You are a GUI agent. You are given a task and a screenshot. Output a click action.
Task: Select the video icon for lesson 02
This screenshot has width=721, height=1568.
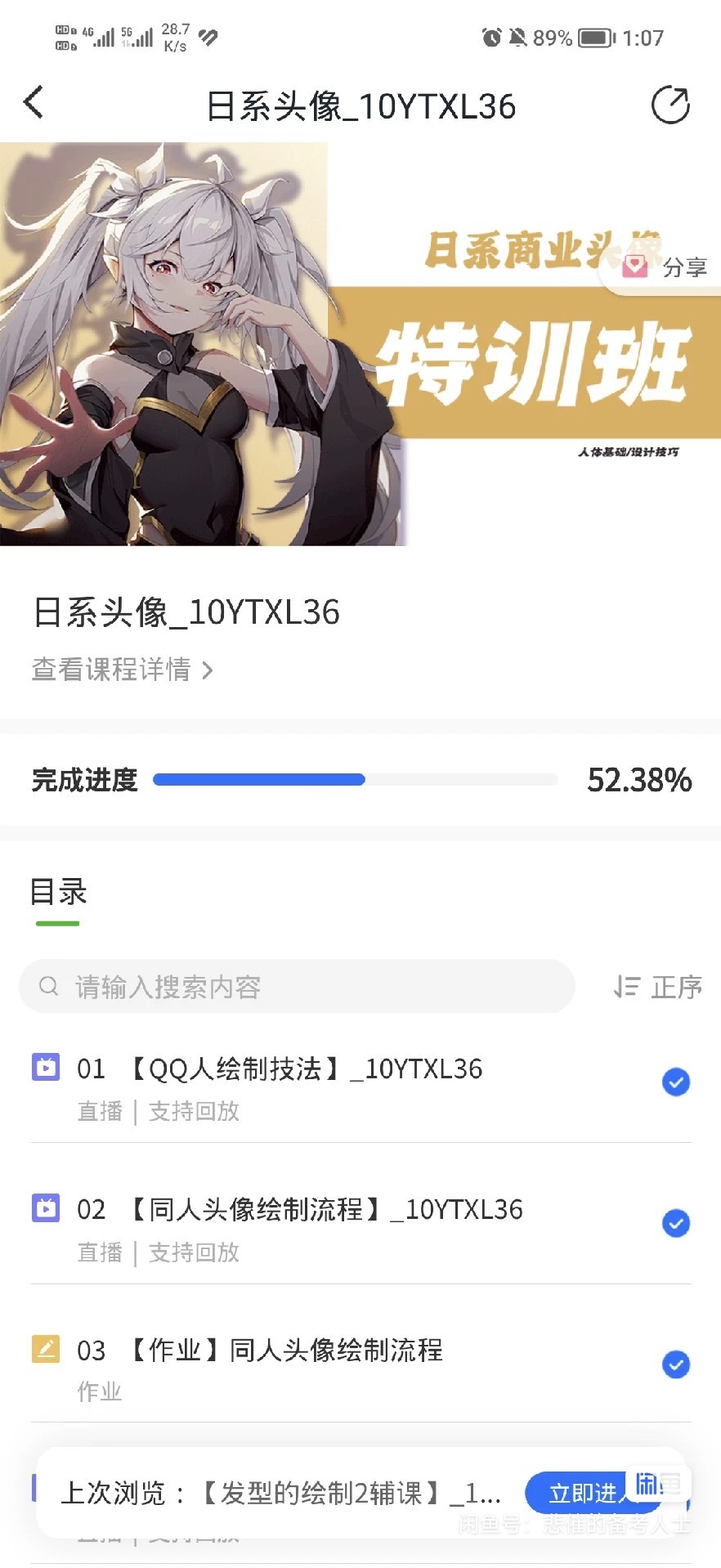coord(46,1207)
